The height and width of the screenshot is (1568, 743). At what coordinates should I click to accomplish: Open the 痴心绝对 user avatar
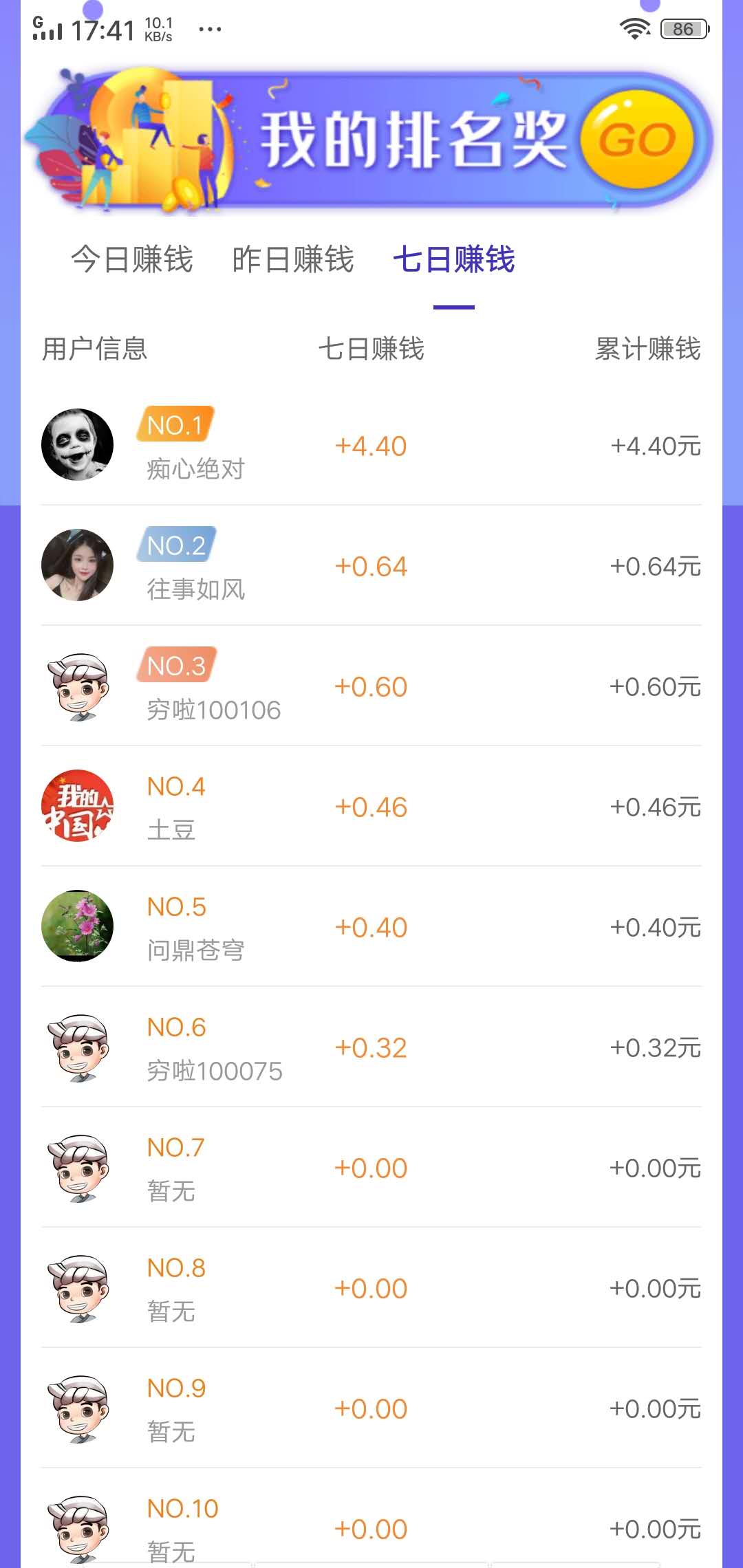[78, 444]
